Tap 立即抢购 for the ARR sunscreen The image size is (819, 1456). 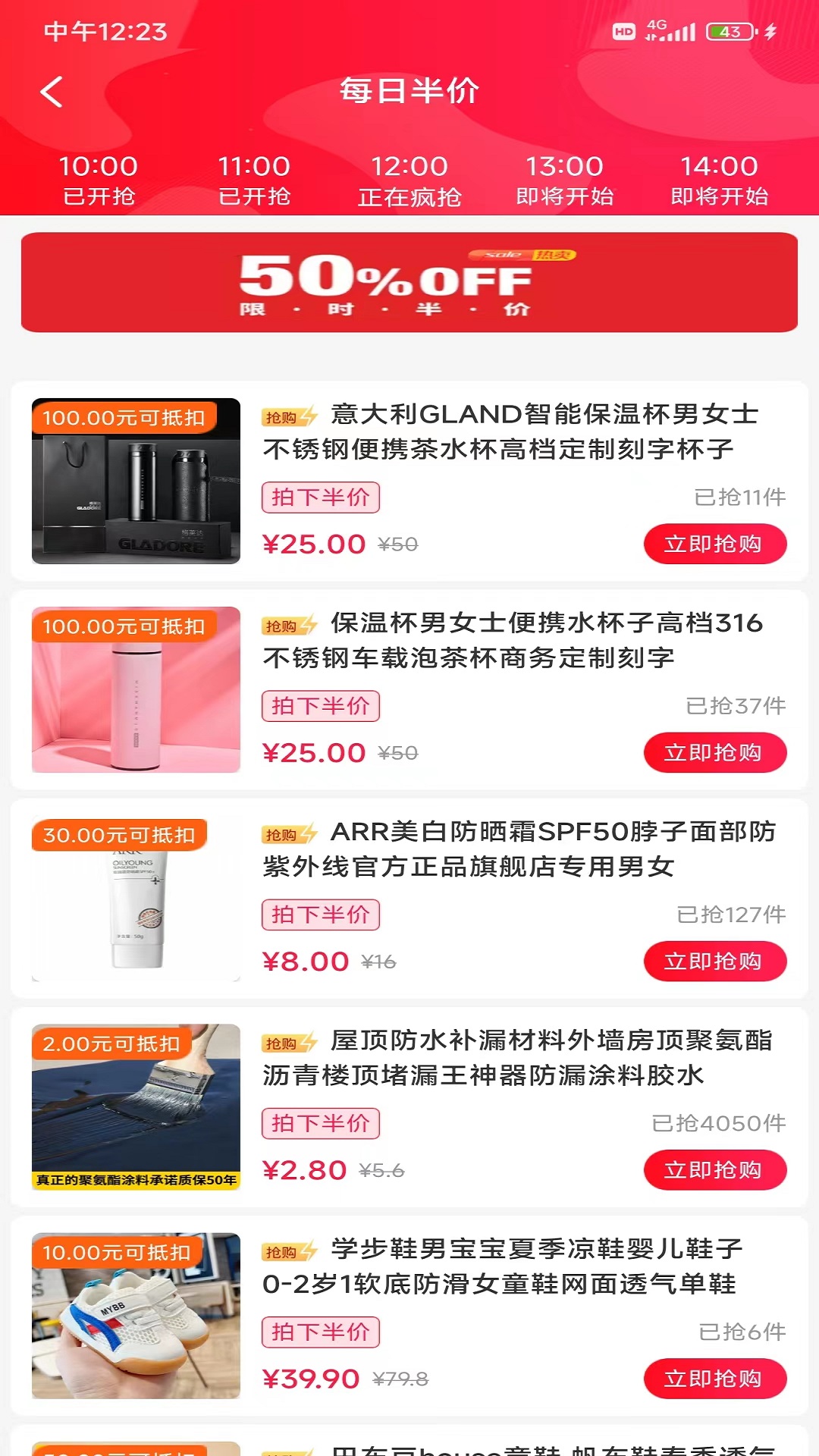[x=714, y=962]
